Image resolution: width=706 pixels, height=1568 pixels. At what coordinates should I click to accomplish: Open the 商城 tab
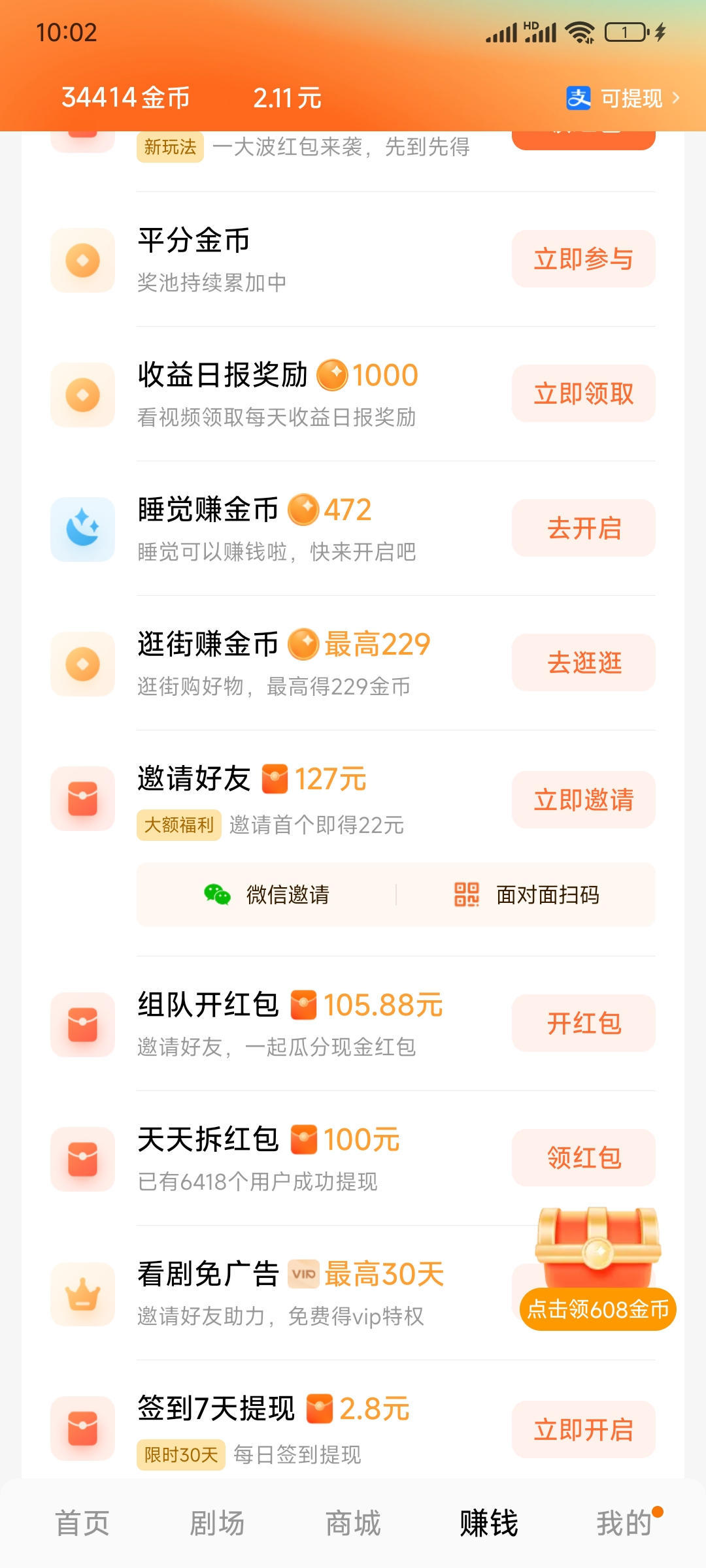pos(353,1522)
